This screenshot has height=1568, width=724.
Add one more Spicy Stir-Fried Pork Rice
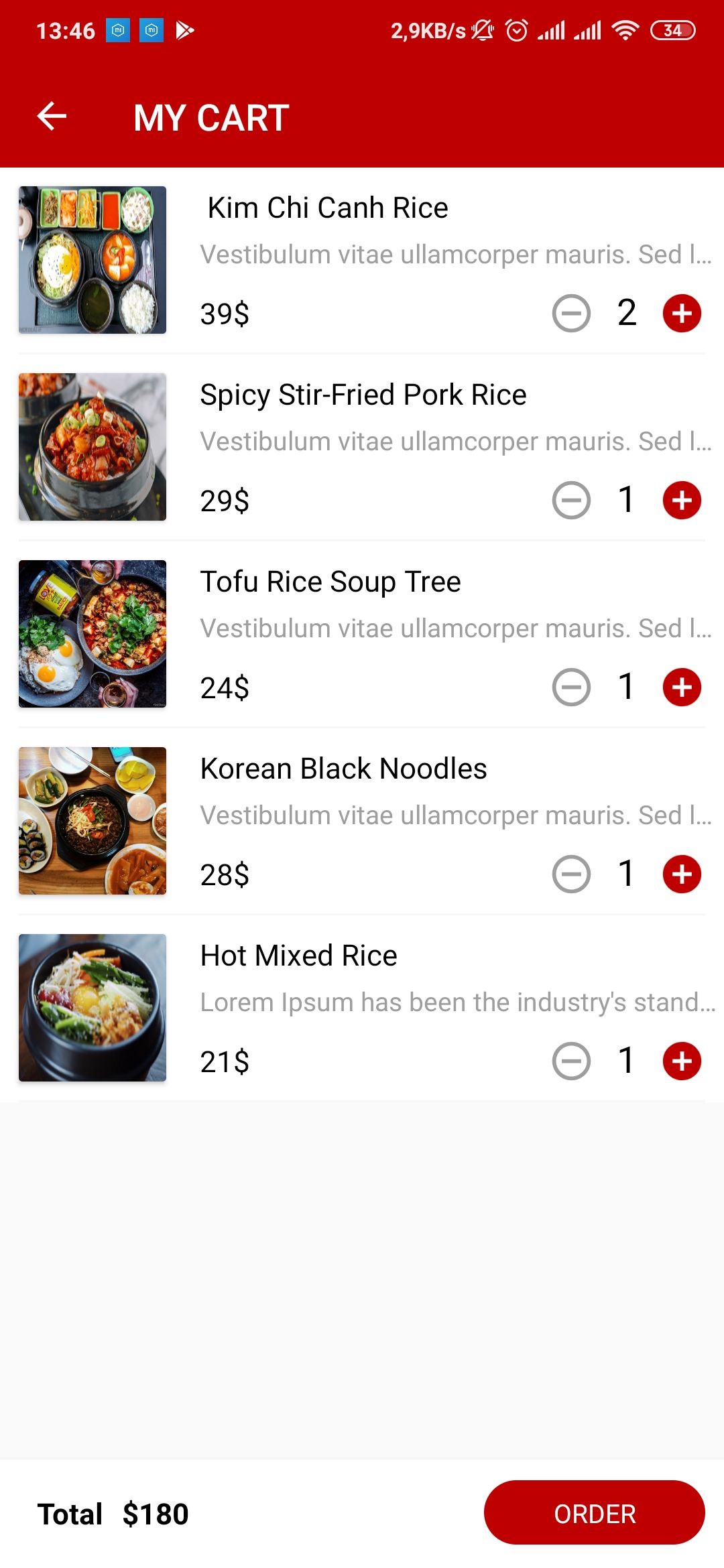click(x=682, y=500)
